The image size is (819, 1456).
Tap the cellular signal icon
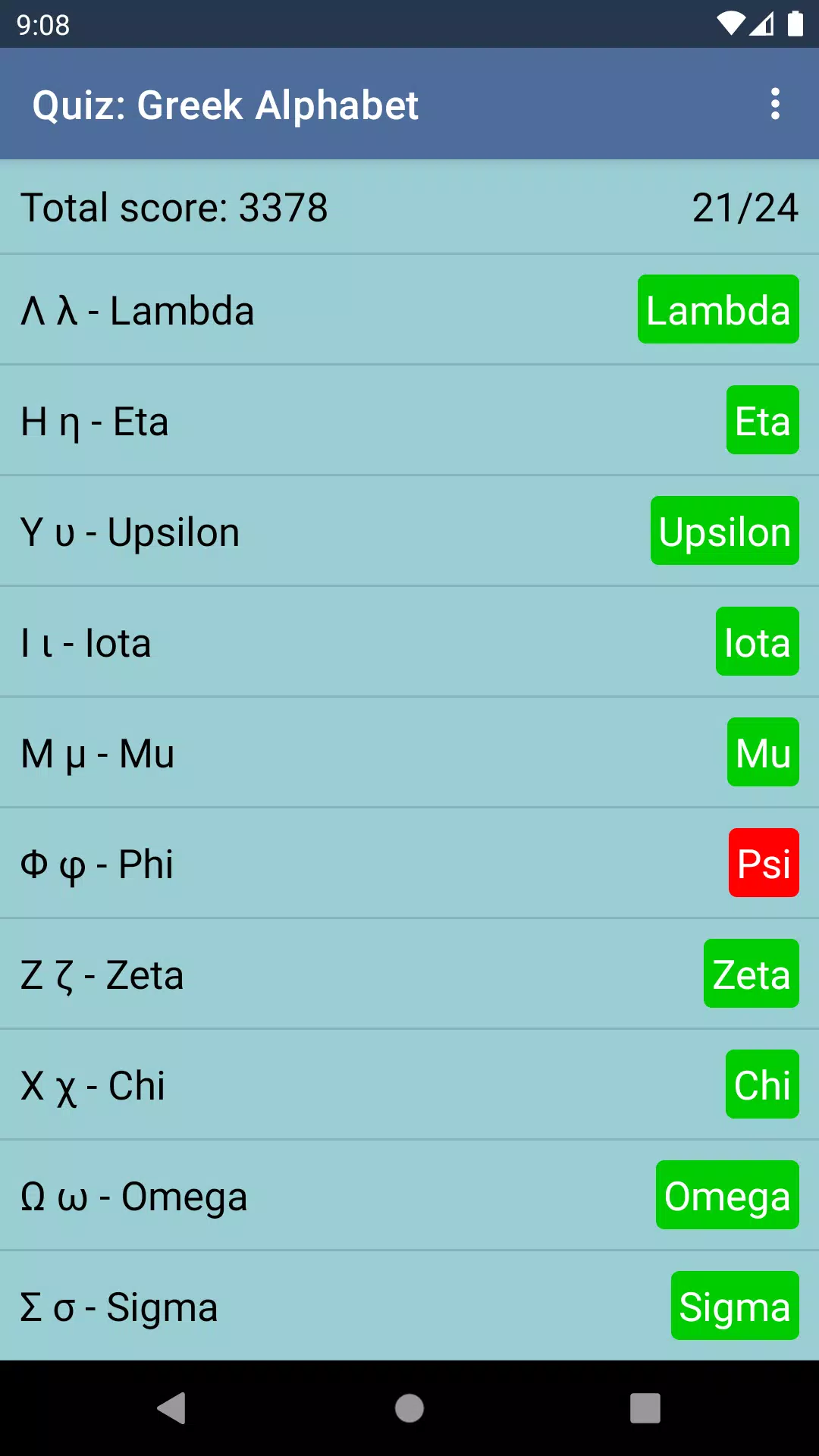(761, 23)
